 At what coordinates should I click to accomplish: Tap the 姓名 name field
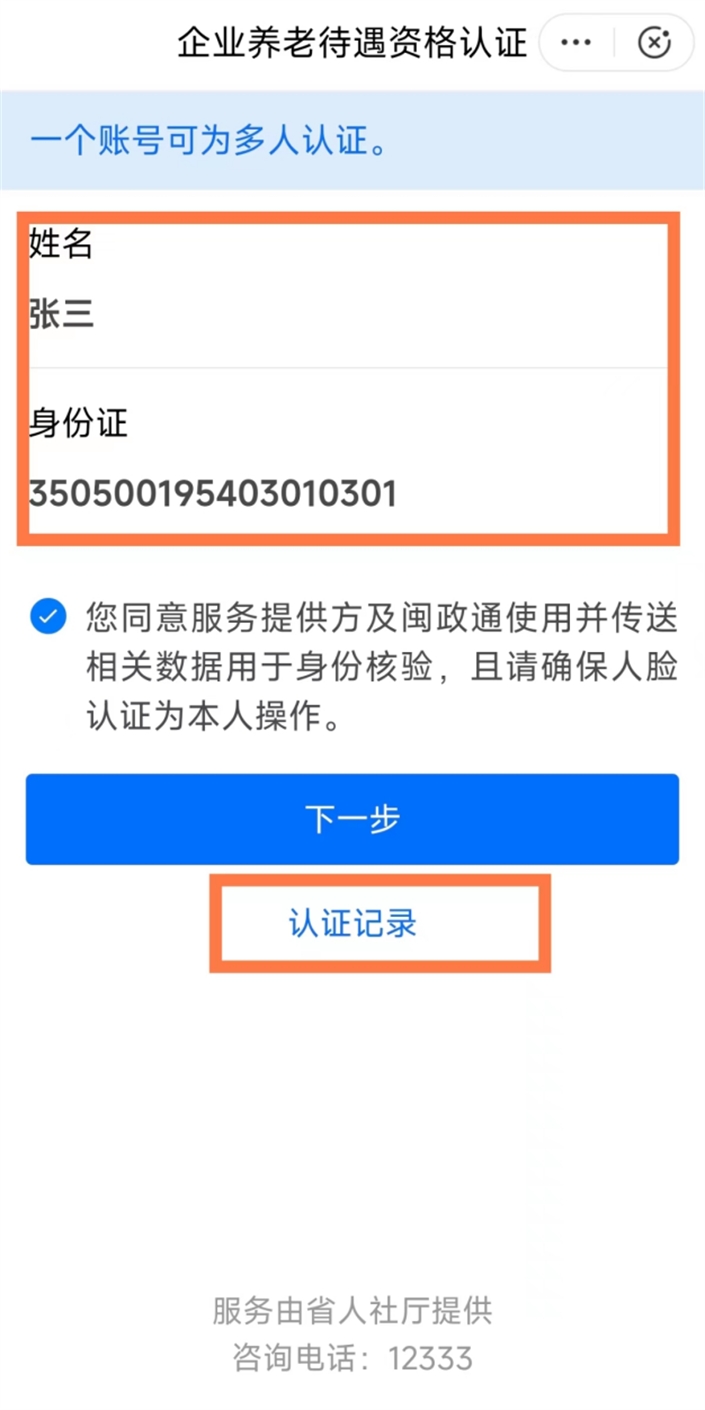pos(345,315)
